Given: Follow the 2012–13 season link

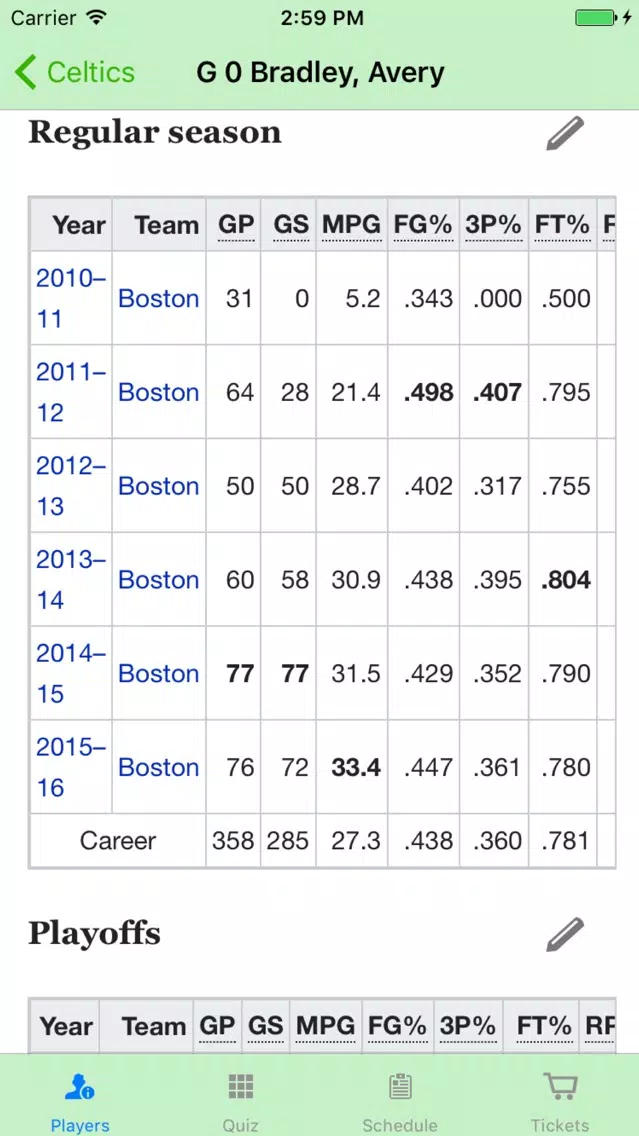Looking at the screenshot, I should pyautogui.click(x=70, y=486).
